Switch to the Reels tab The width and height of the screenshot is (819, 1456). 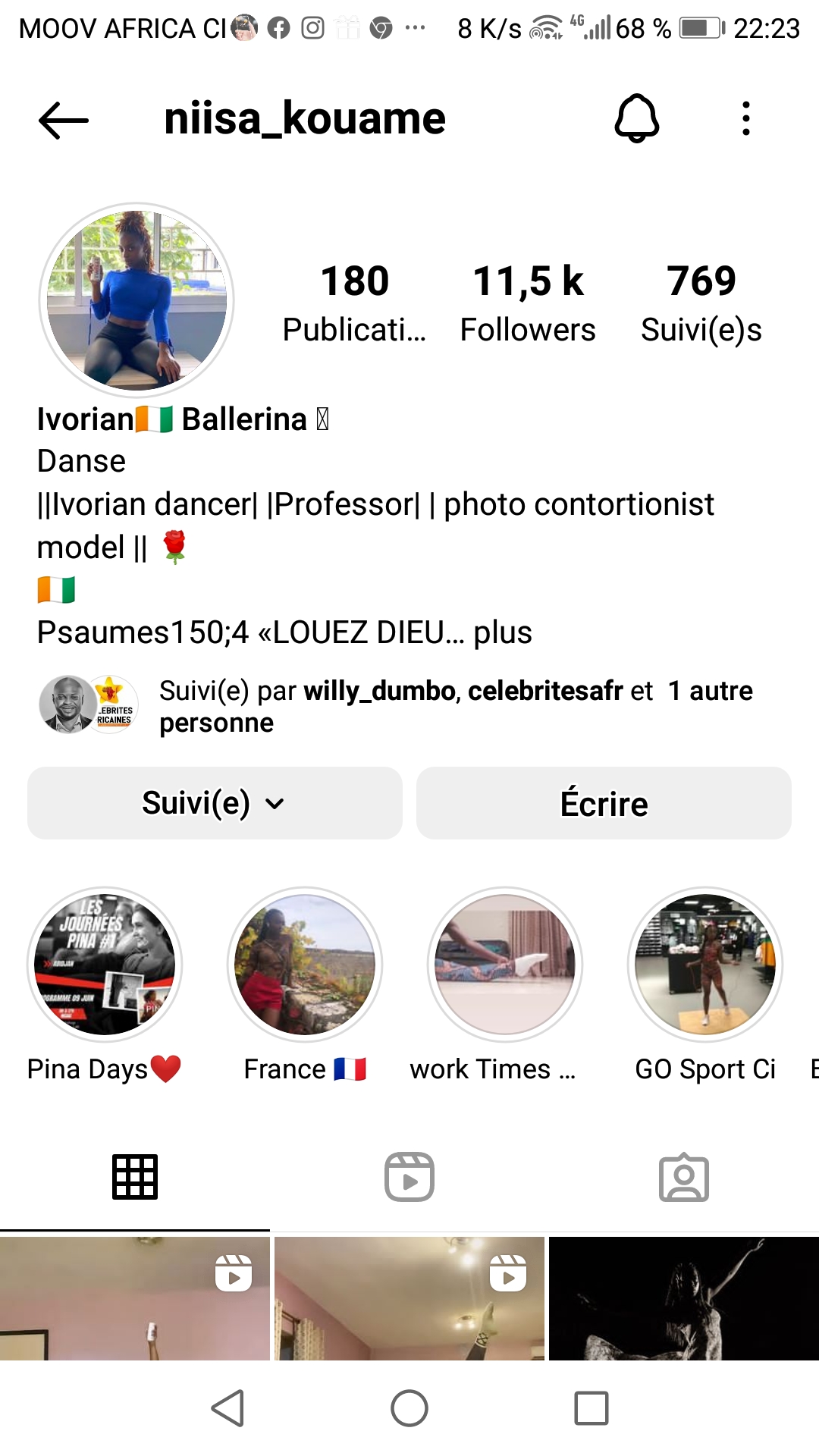pos(409,1177)
